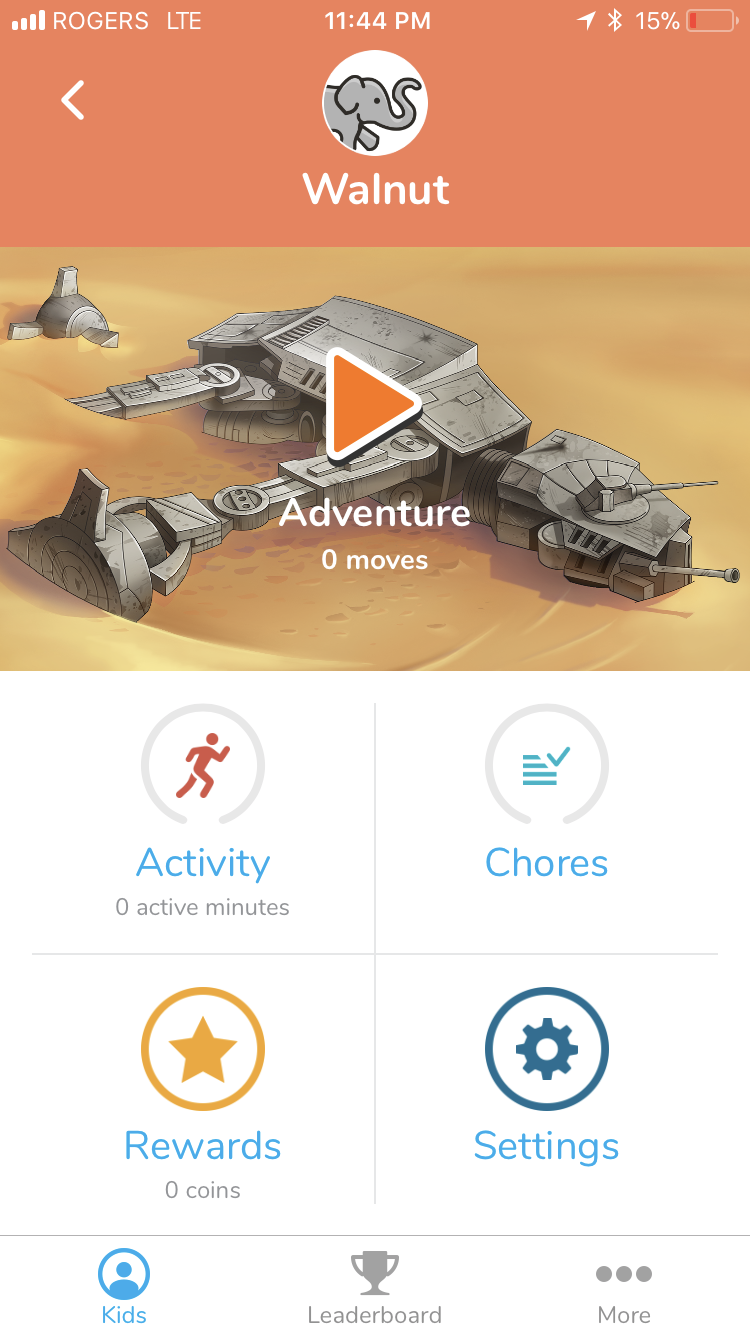
Task: Start the Adventure with the play button
Action: pos(372,403)
